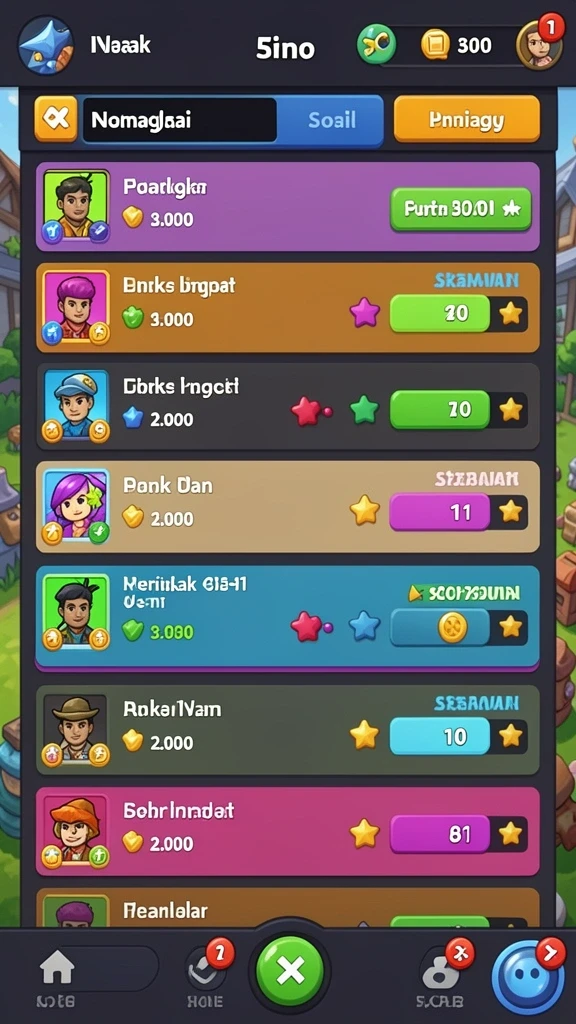Tap the green X button in bottom bar
Viewport: 576px width, 1024px height.
click(x=289, y=971)
